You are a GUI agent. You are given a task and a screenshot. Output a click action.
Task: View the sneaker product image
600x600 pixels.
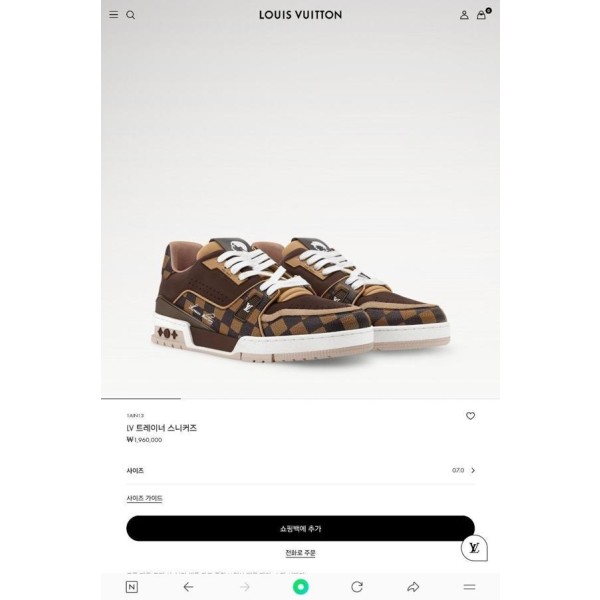(300, 300)
